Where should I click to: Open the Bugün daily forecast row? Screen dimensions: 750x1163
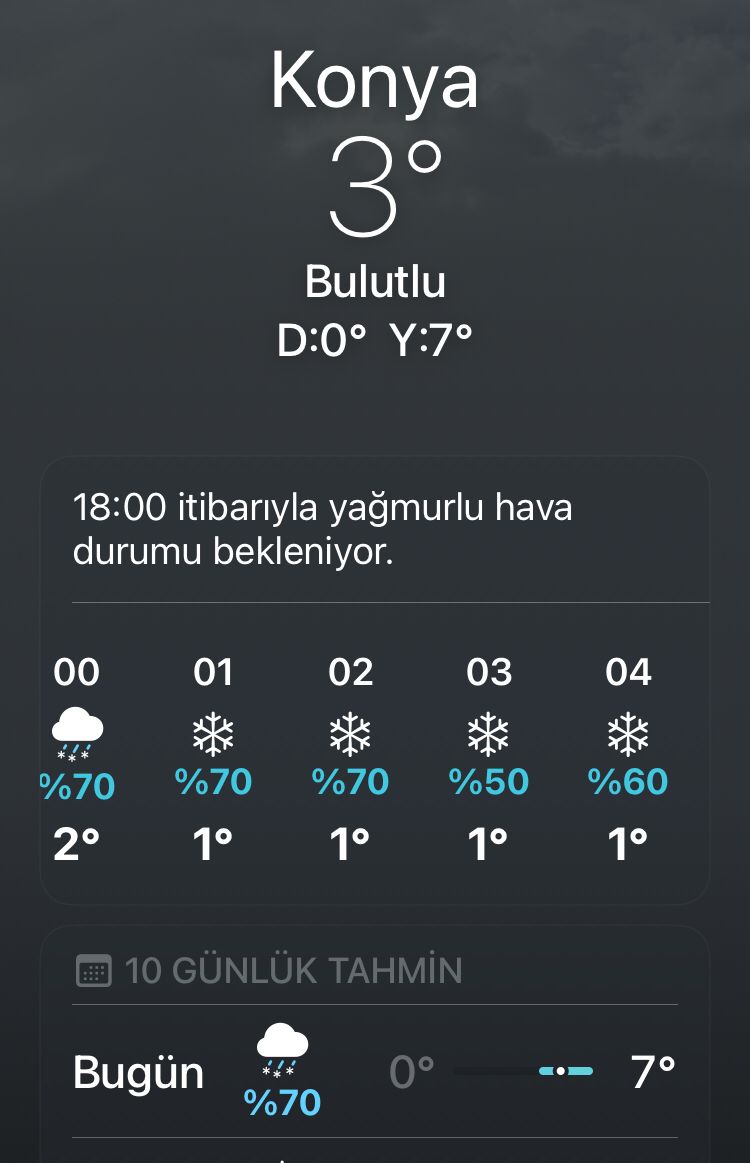[375, 1070]
